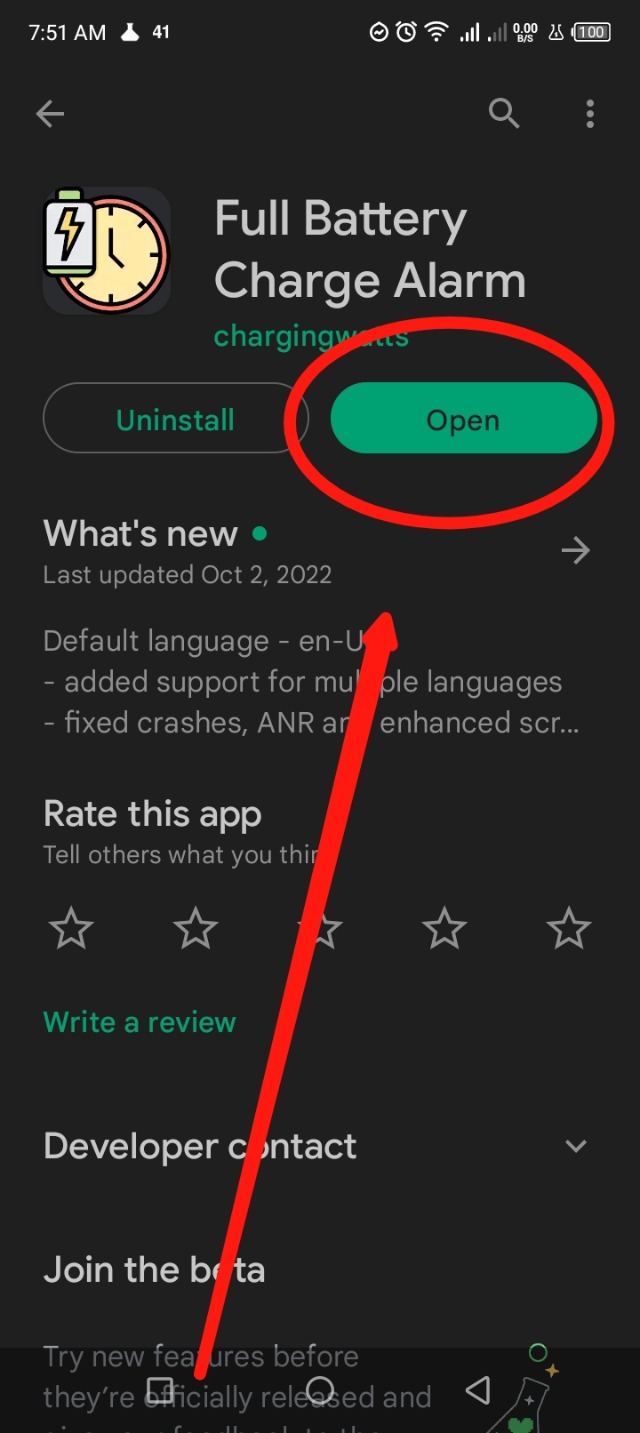Rate the app five stars

[568, 930]
